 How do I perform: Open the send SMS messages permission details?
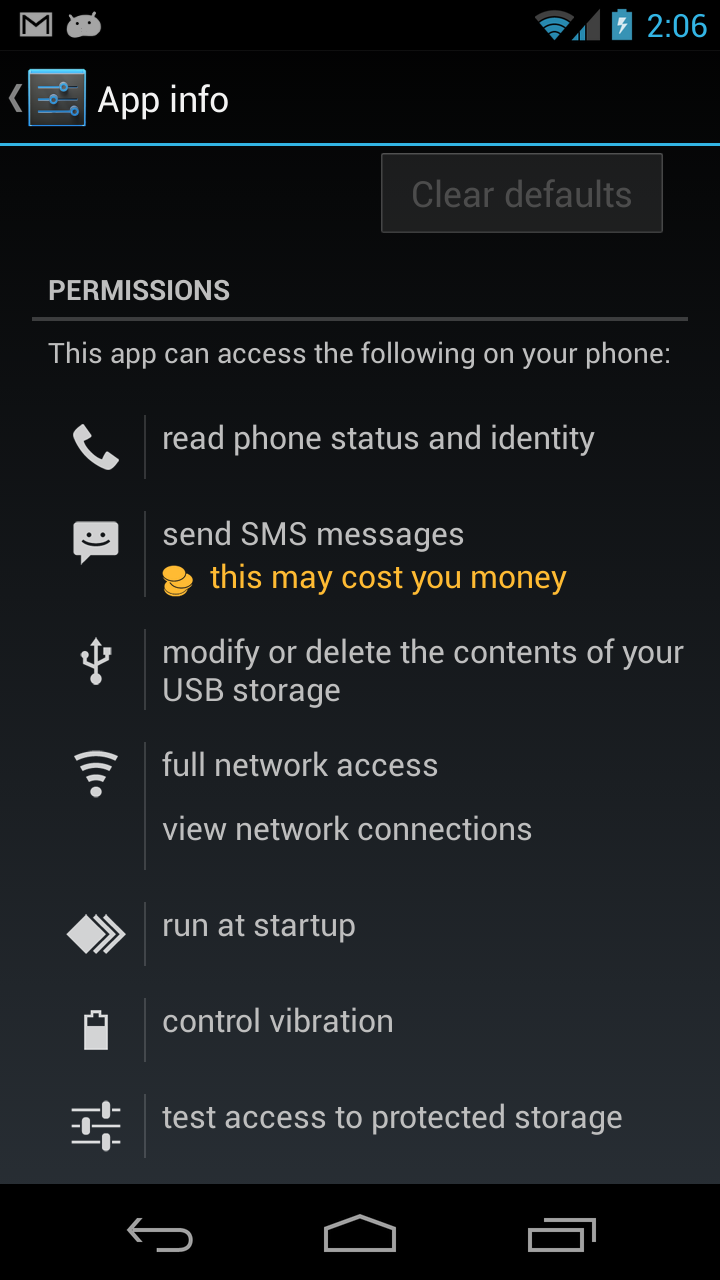(x=313, y=535)
